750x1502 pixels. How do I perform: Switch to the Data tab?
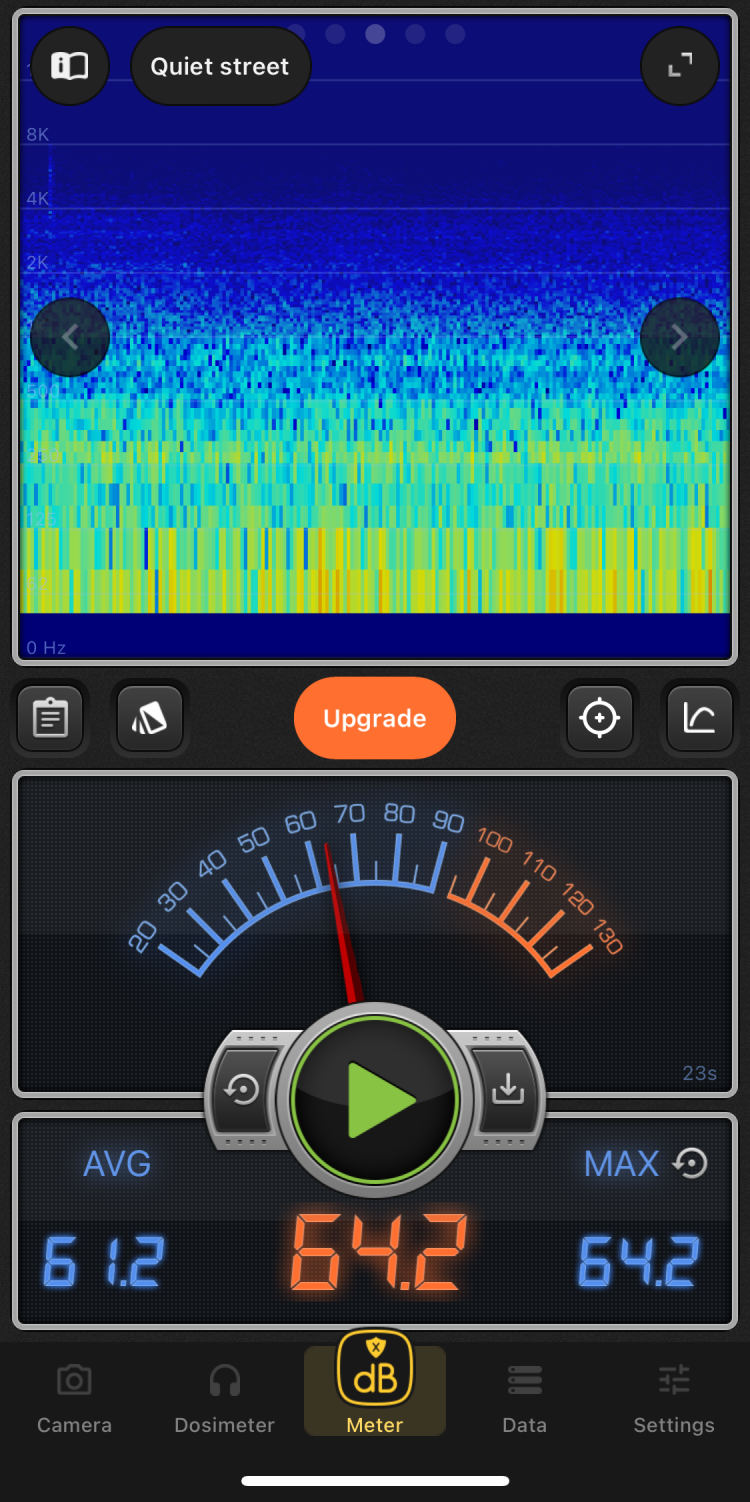tap(524, 1397)
